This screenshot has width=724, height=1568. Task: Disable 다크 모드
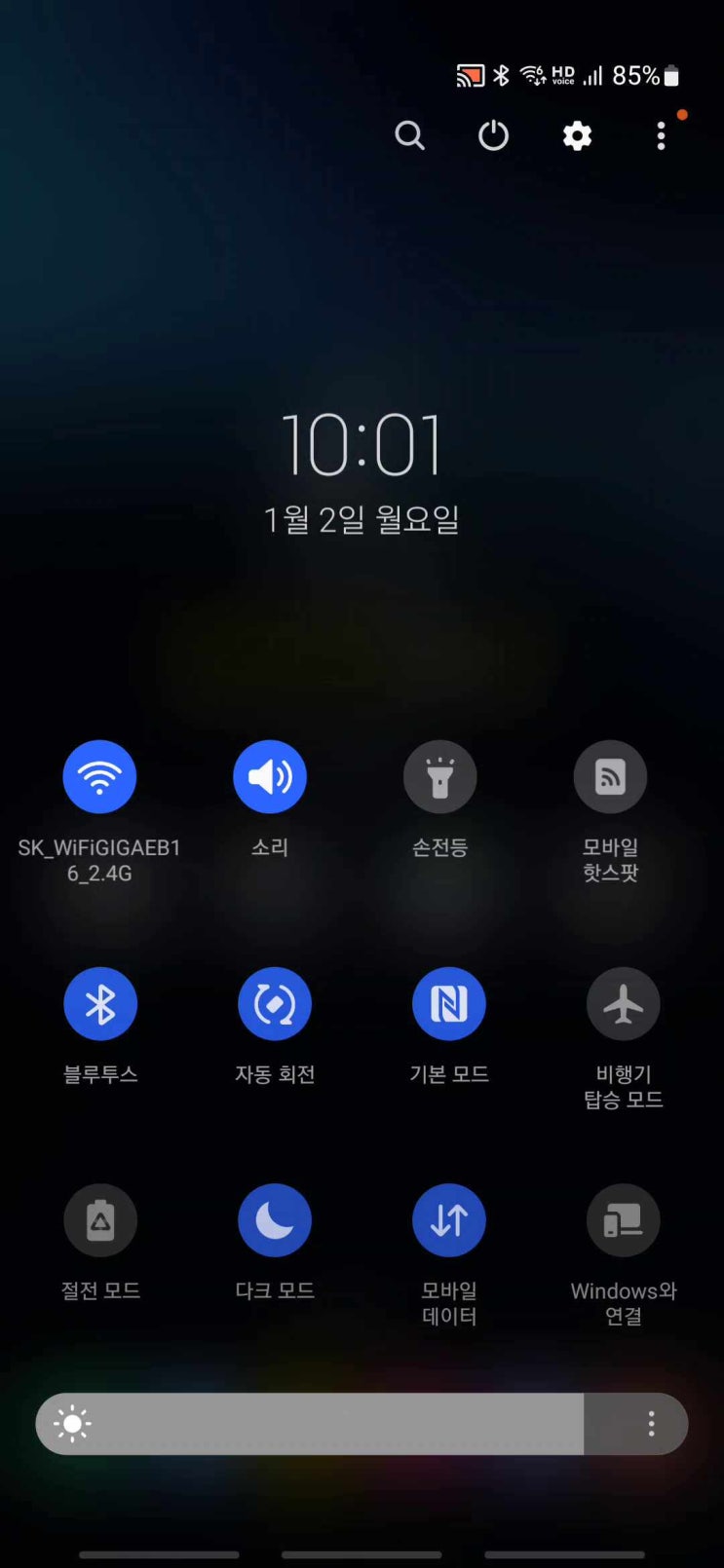tap(275, 1220)
